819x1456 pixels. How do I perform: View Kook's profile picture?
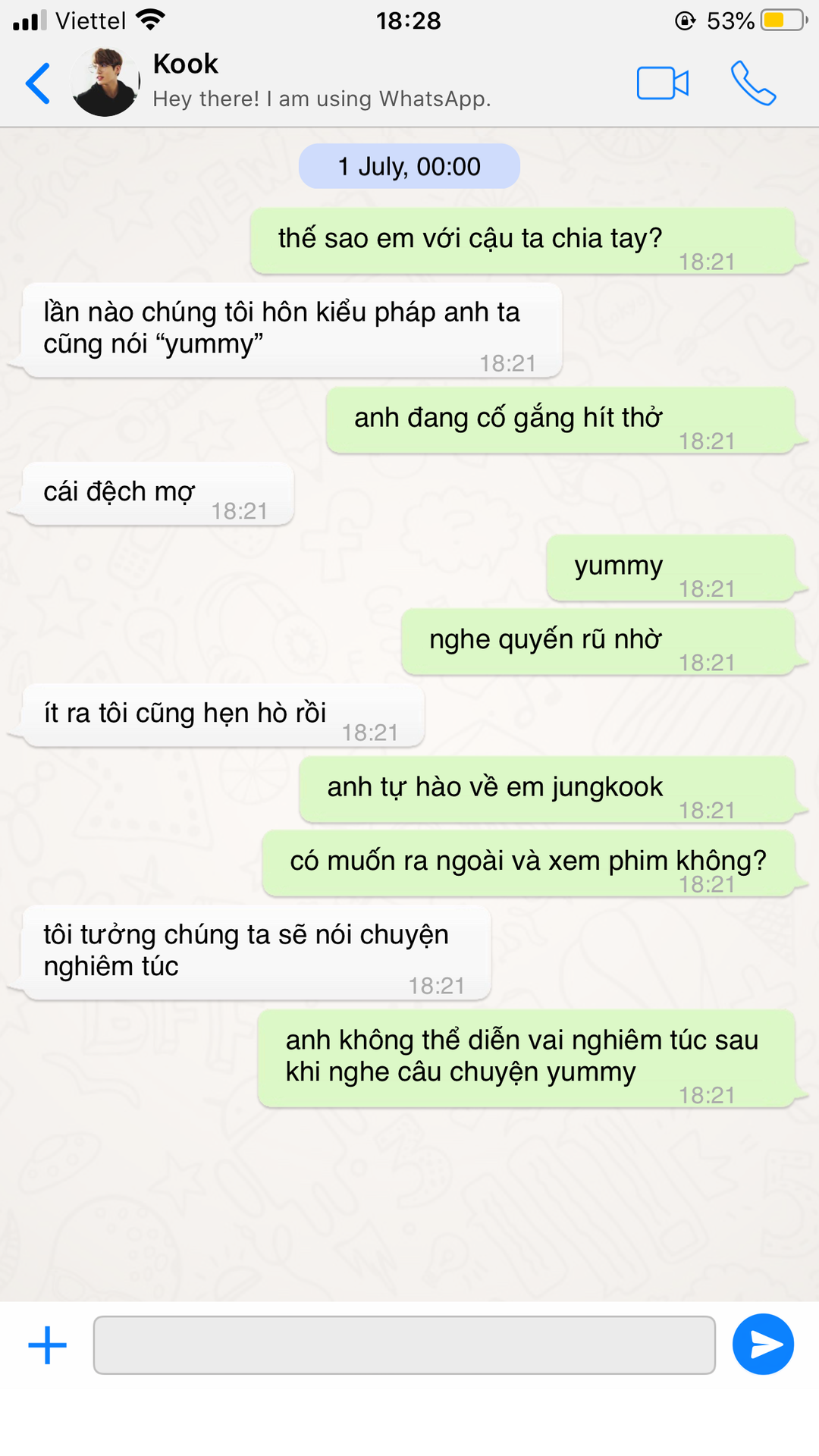coord(105,82)
